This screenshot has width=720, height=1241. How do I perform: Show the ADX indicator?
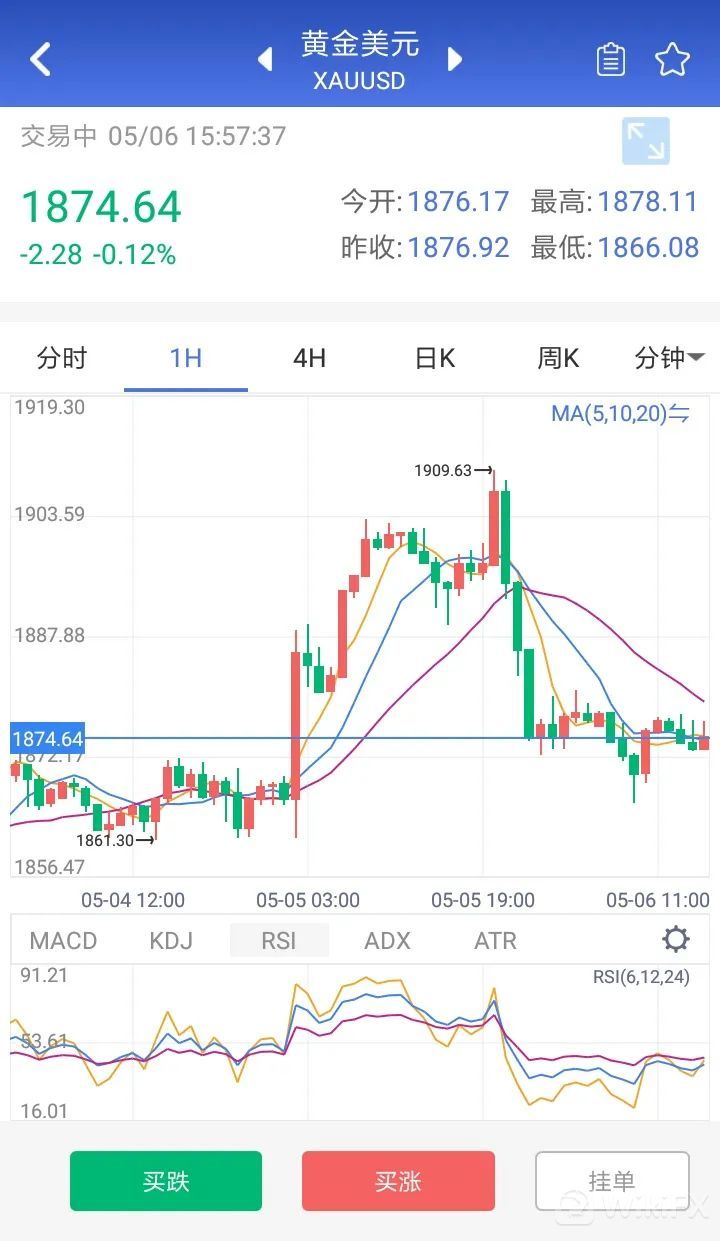(x=387, y=940)
